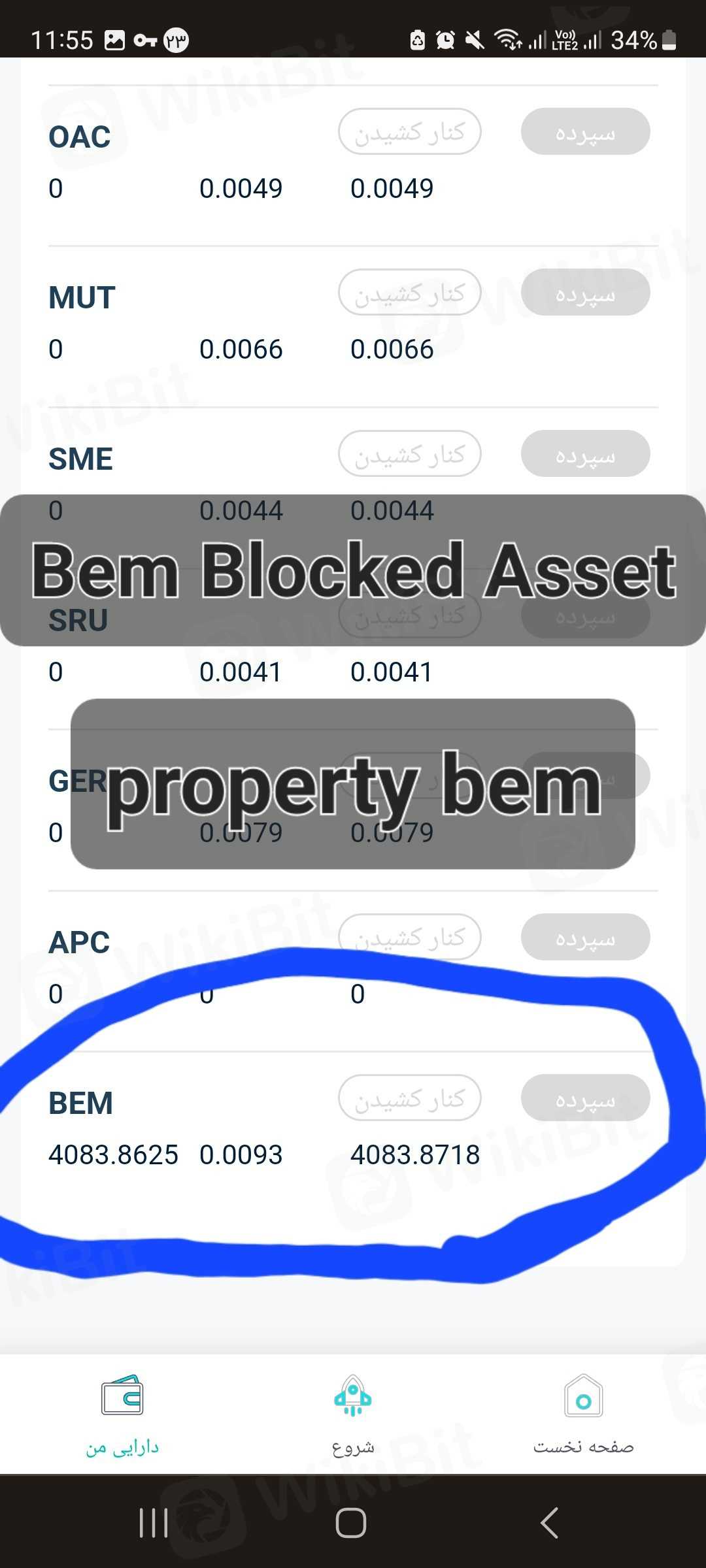Tap the deposit (سپرده) button for OAC

coord(585,132)
